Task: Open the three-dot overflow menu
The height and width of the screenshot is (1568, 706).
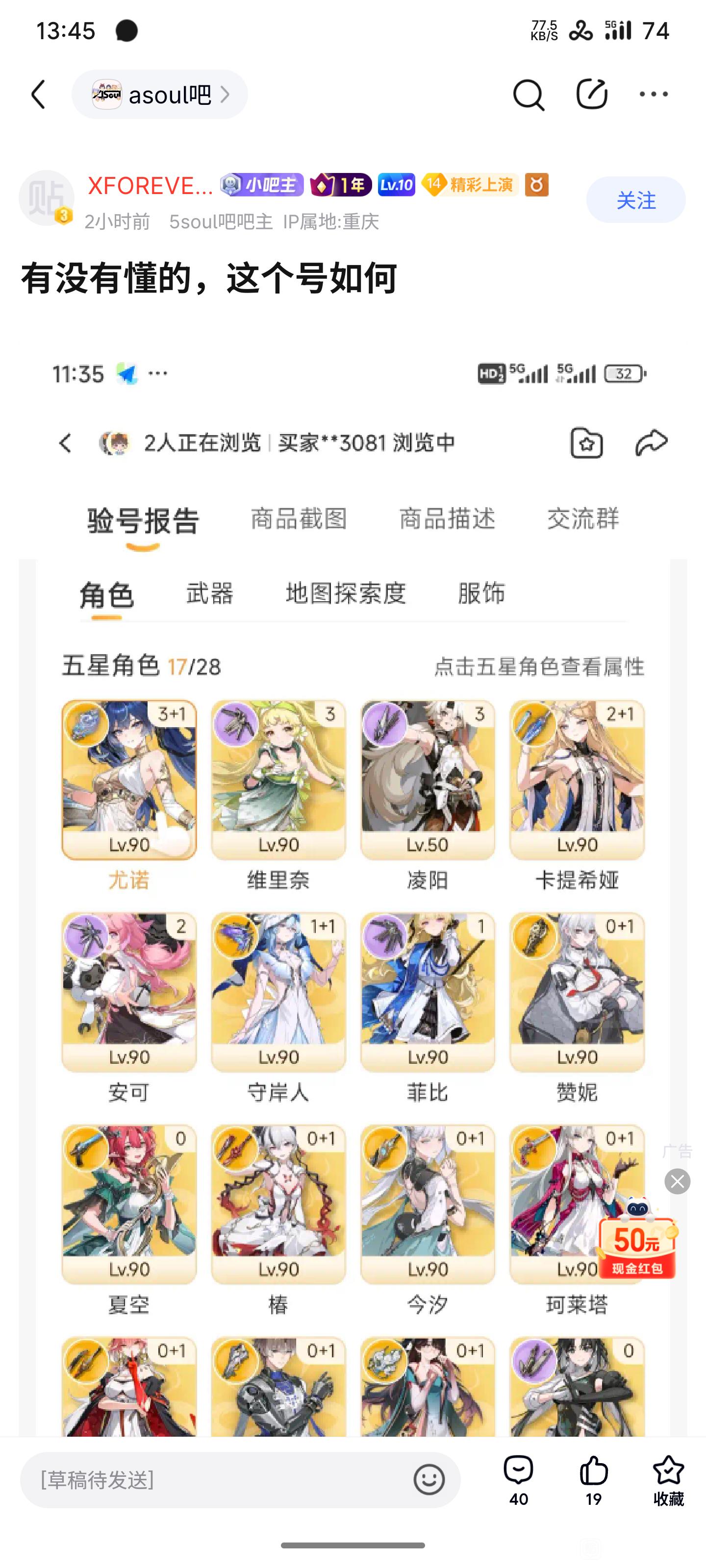Action: tap(653, 95)
